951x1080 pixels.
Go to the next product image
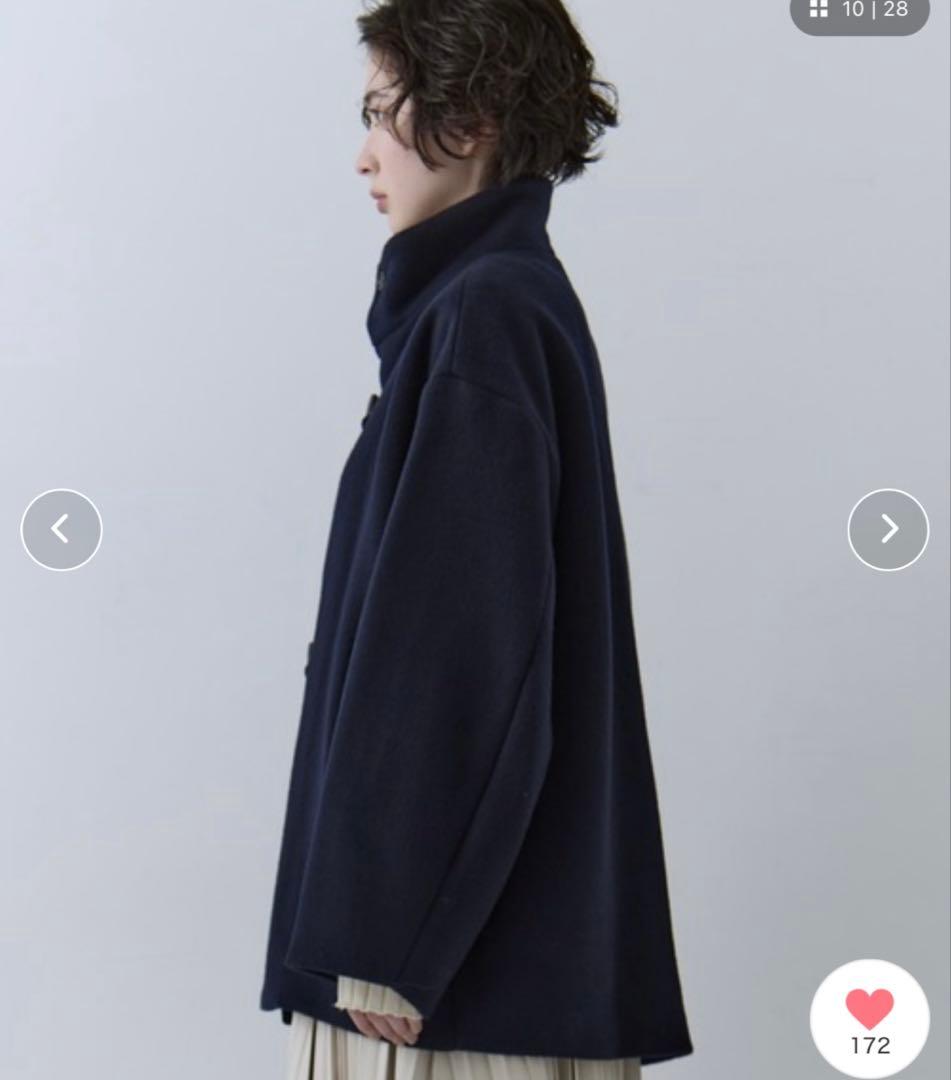888,529
